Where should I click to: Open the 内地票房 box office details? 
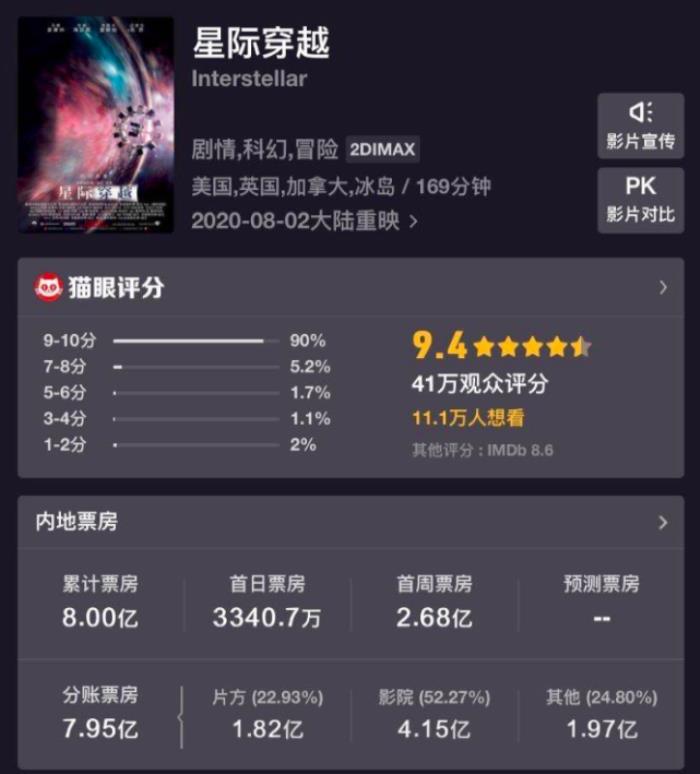coord(662,522)
